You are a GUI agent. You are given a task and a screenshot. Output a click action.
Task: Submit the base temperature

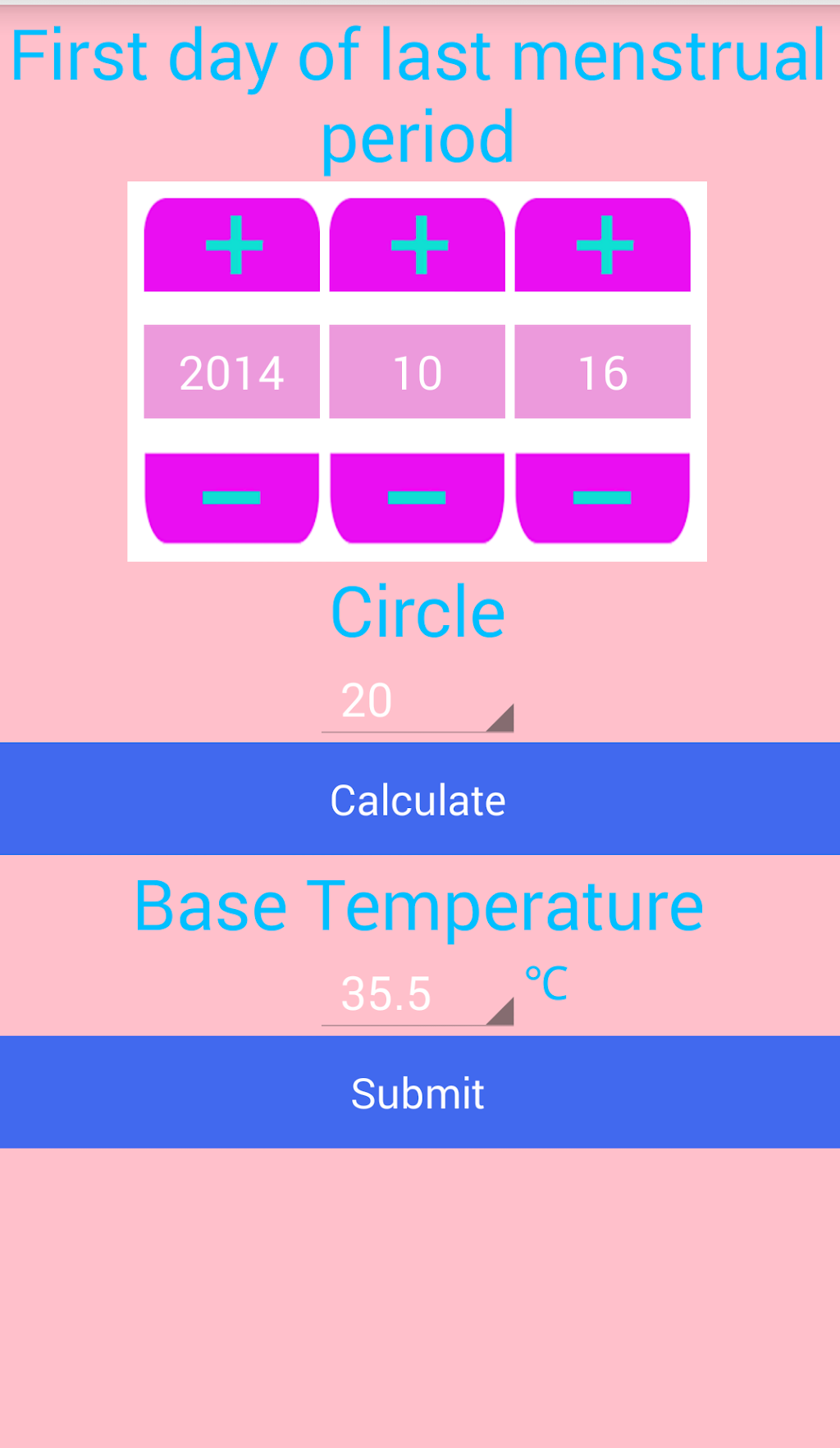pos(420,1092)
